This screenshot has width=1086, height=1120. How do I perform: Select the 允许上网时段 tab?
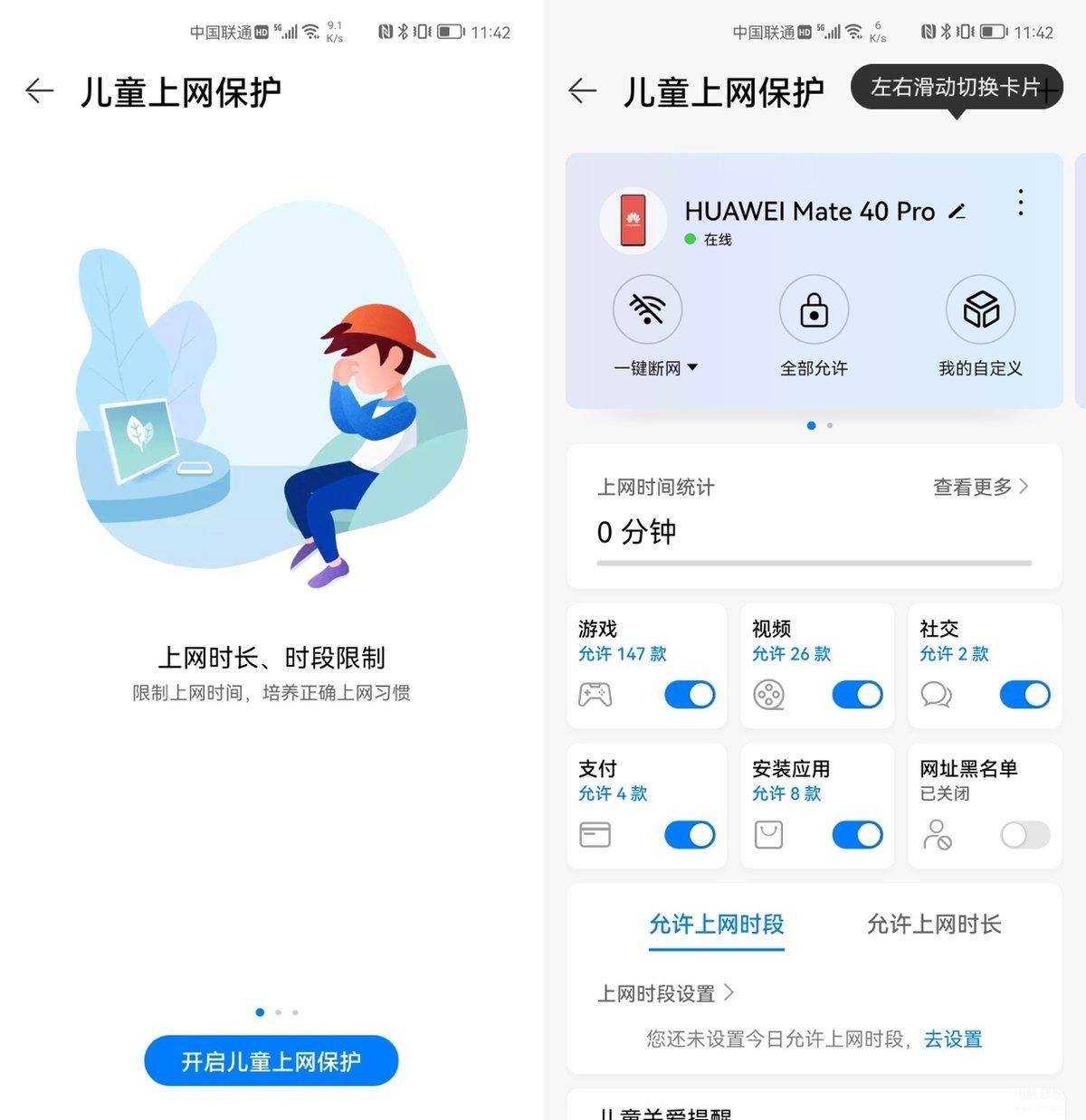(716, 924)
